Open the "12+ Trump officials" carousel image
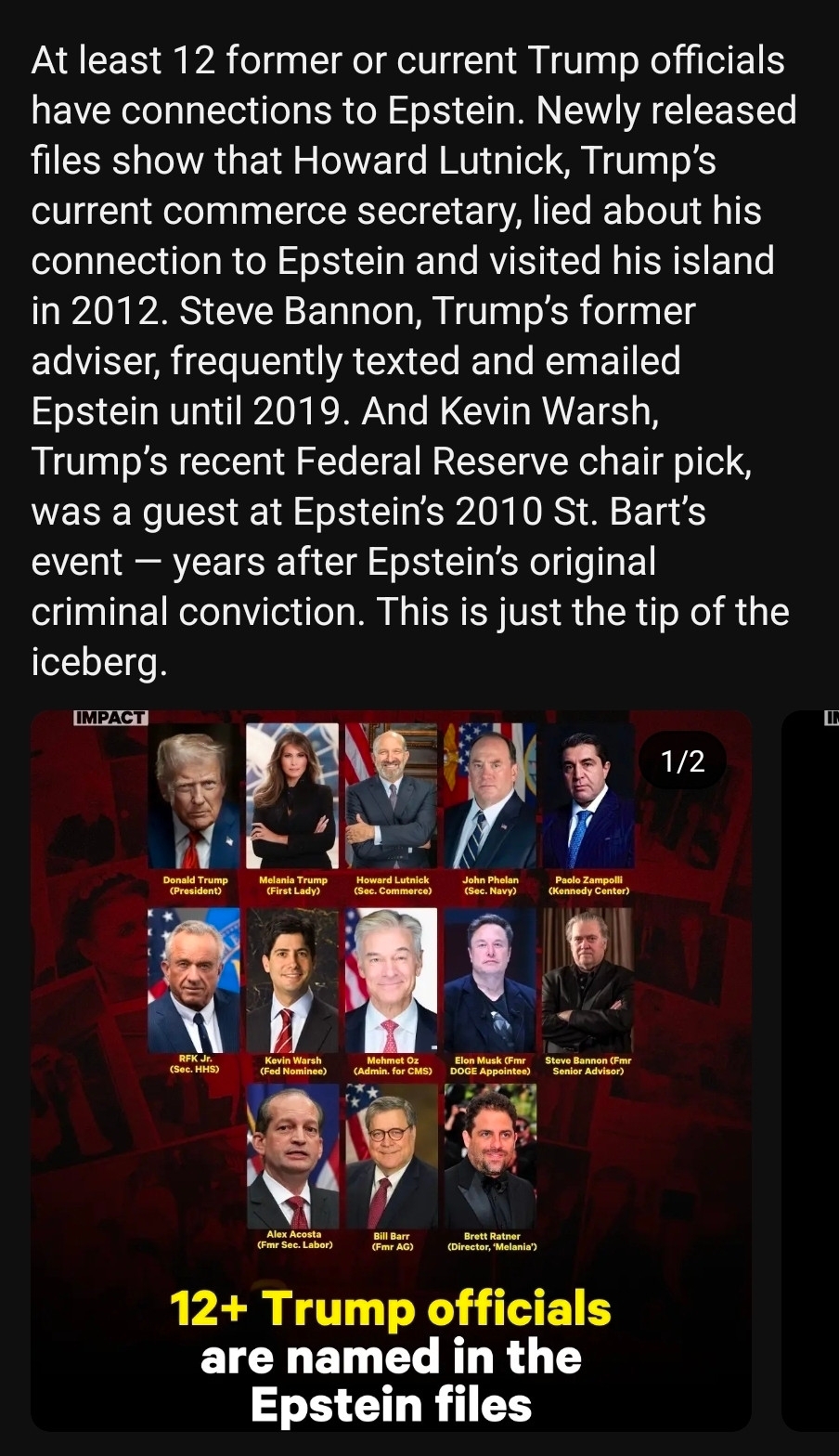This screenshot has width=839, height=1456. [391, 1068]
